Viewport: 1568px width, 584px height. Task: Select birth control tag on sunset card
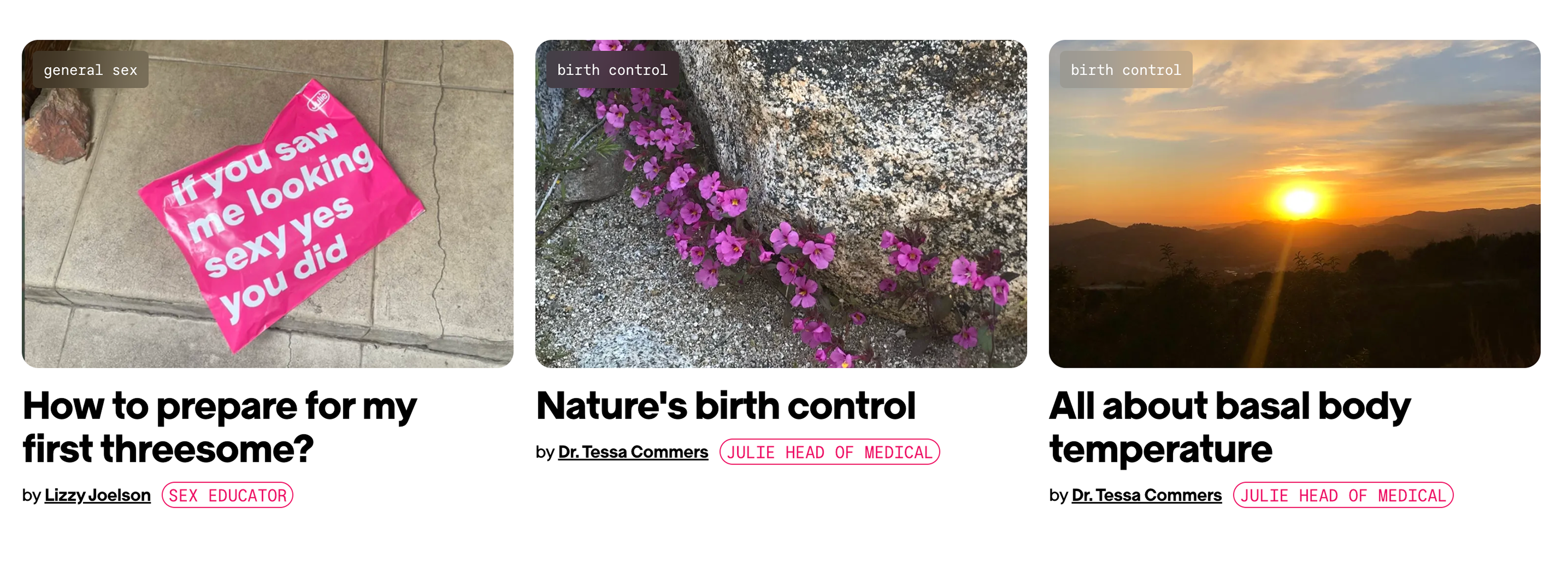pos(1126,70)
